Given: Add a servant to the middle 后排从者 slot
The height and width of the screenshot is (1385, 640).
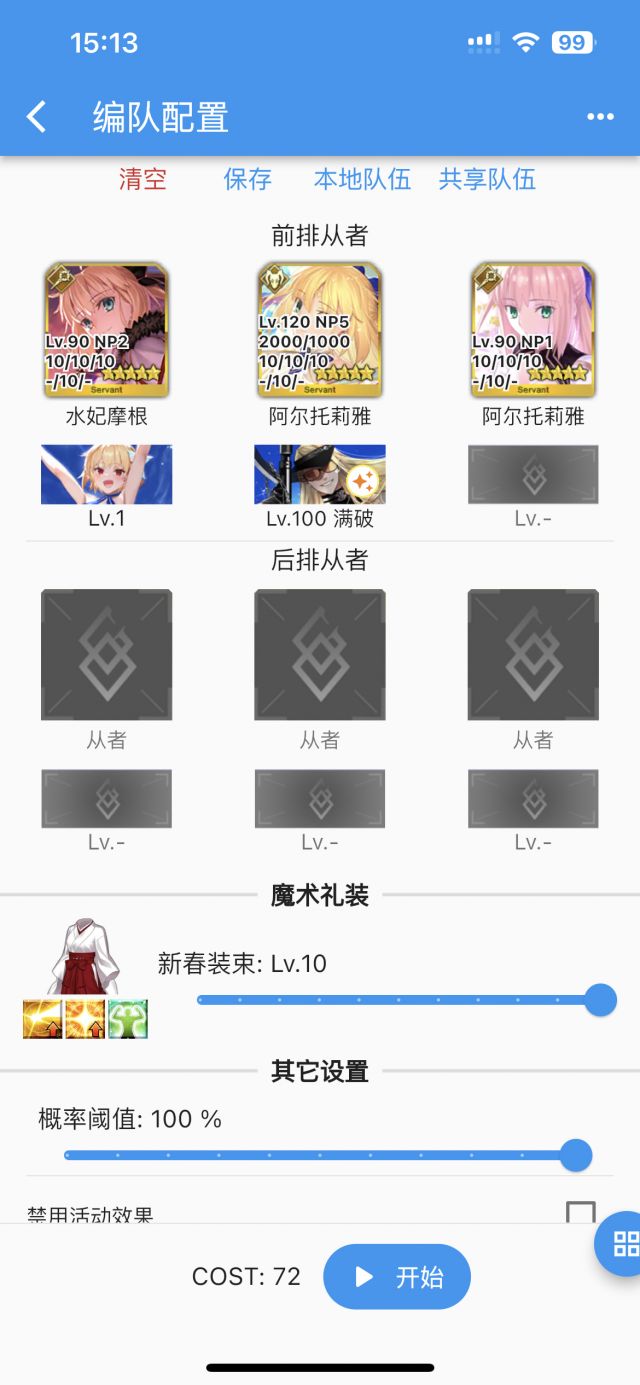Looking at the screenshot, I should coord(320,655).
